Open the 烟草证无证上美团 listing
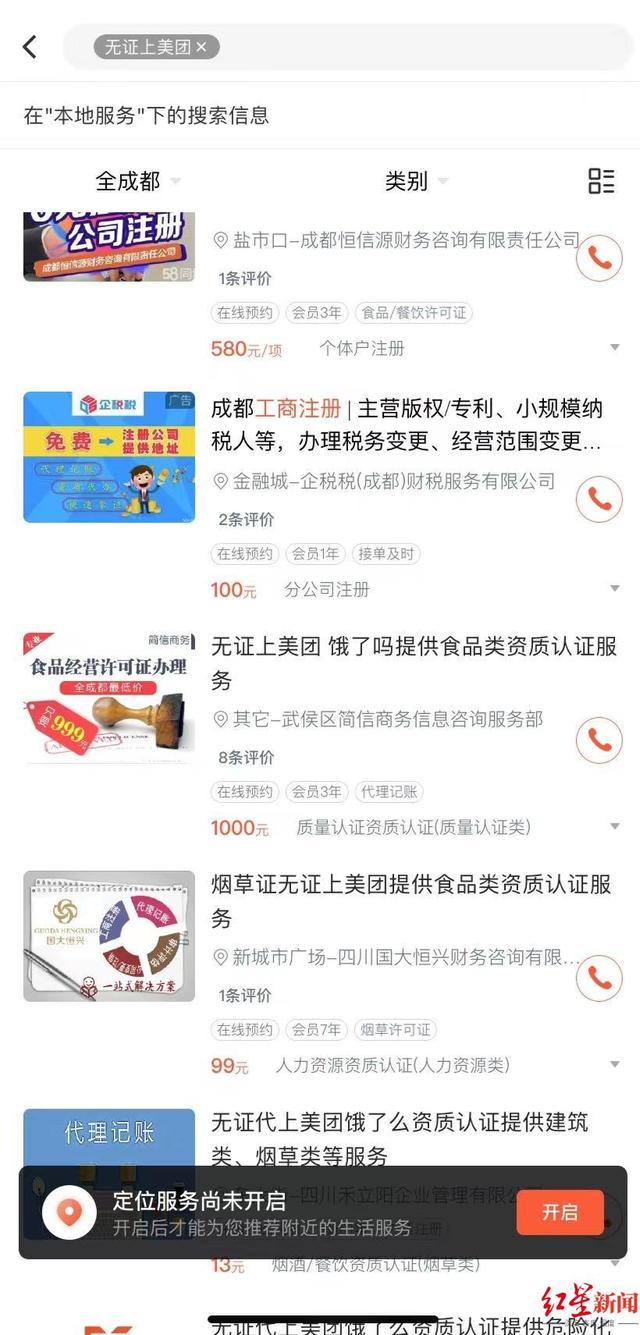640x1335 pixels. 411,901
